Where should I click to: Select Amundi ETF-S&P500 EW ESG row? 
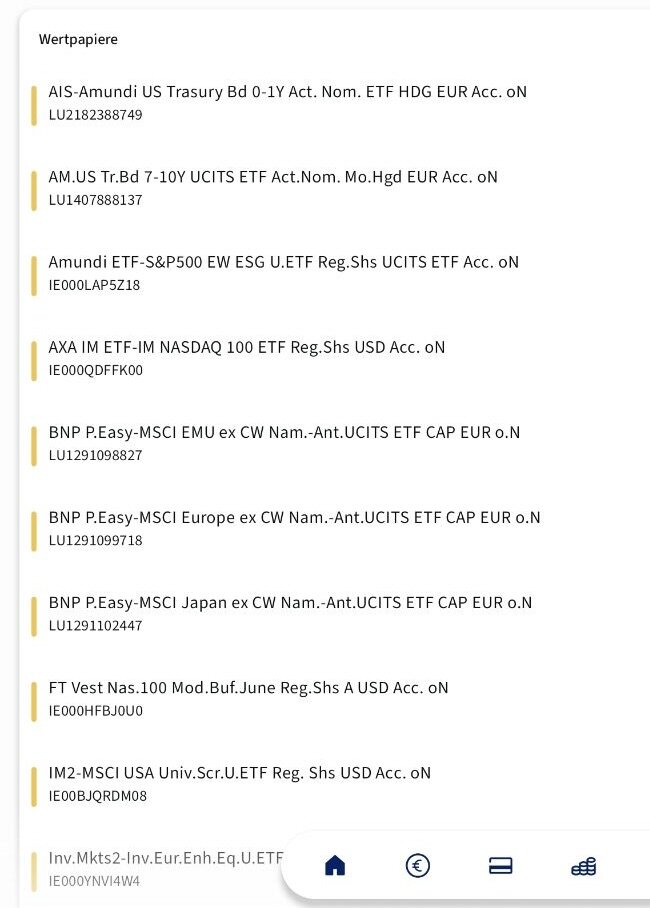tap(284, 272)
